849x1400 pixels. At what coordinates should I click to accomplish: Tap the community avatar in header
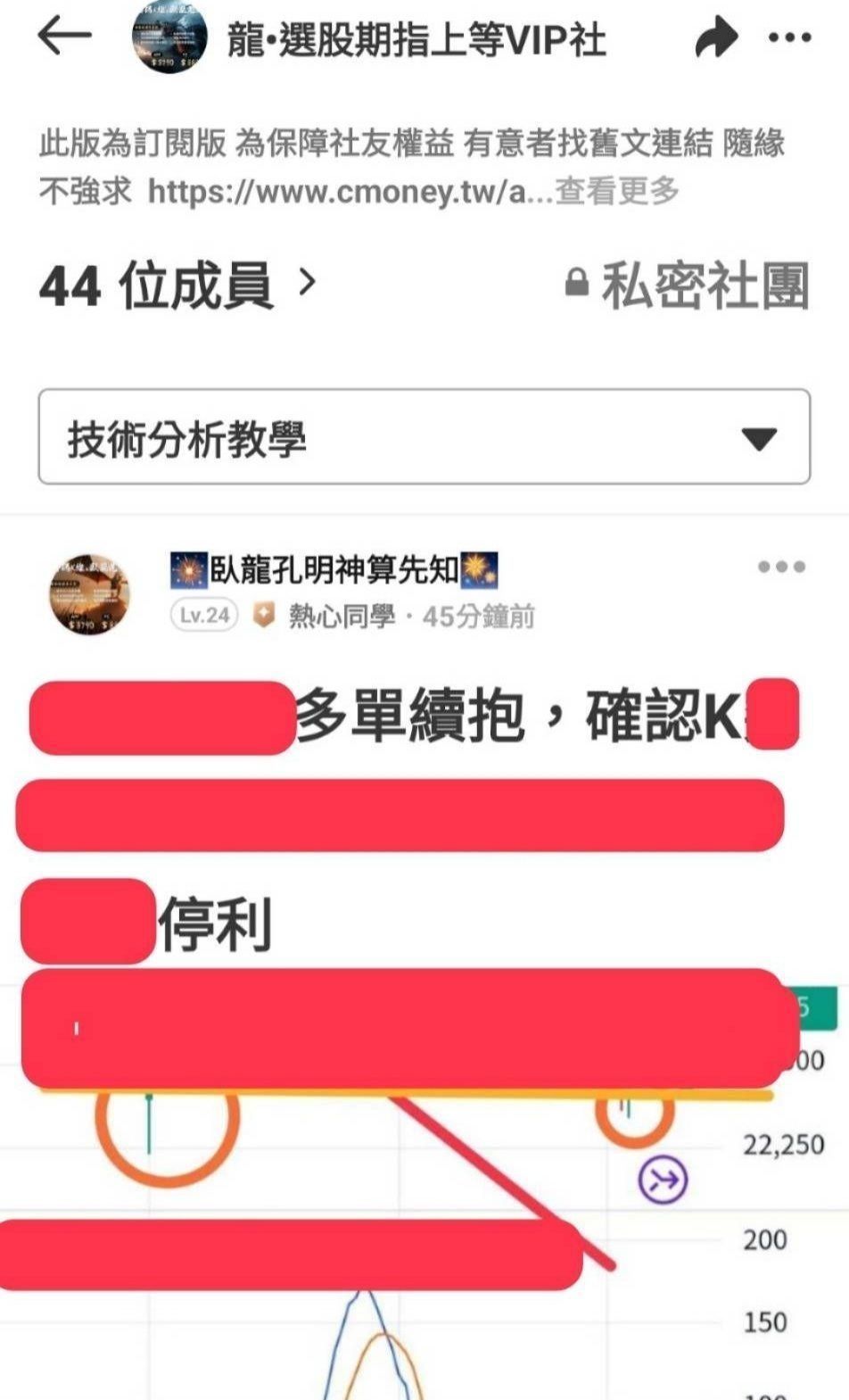[x=169, y=38]
